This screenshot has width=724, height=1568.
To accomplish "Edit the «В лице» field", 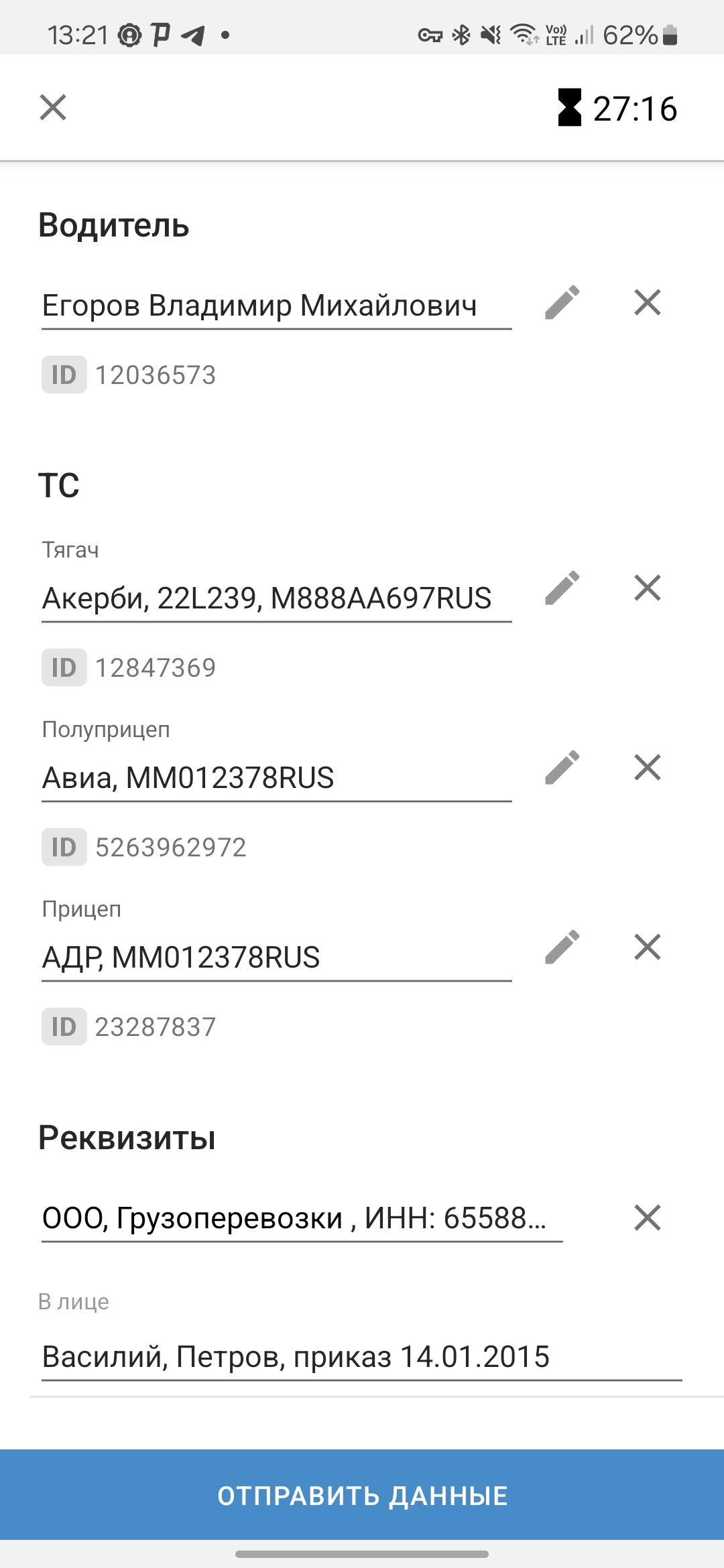I will [x=362, y=1358].
